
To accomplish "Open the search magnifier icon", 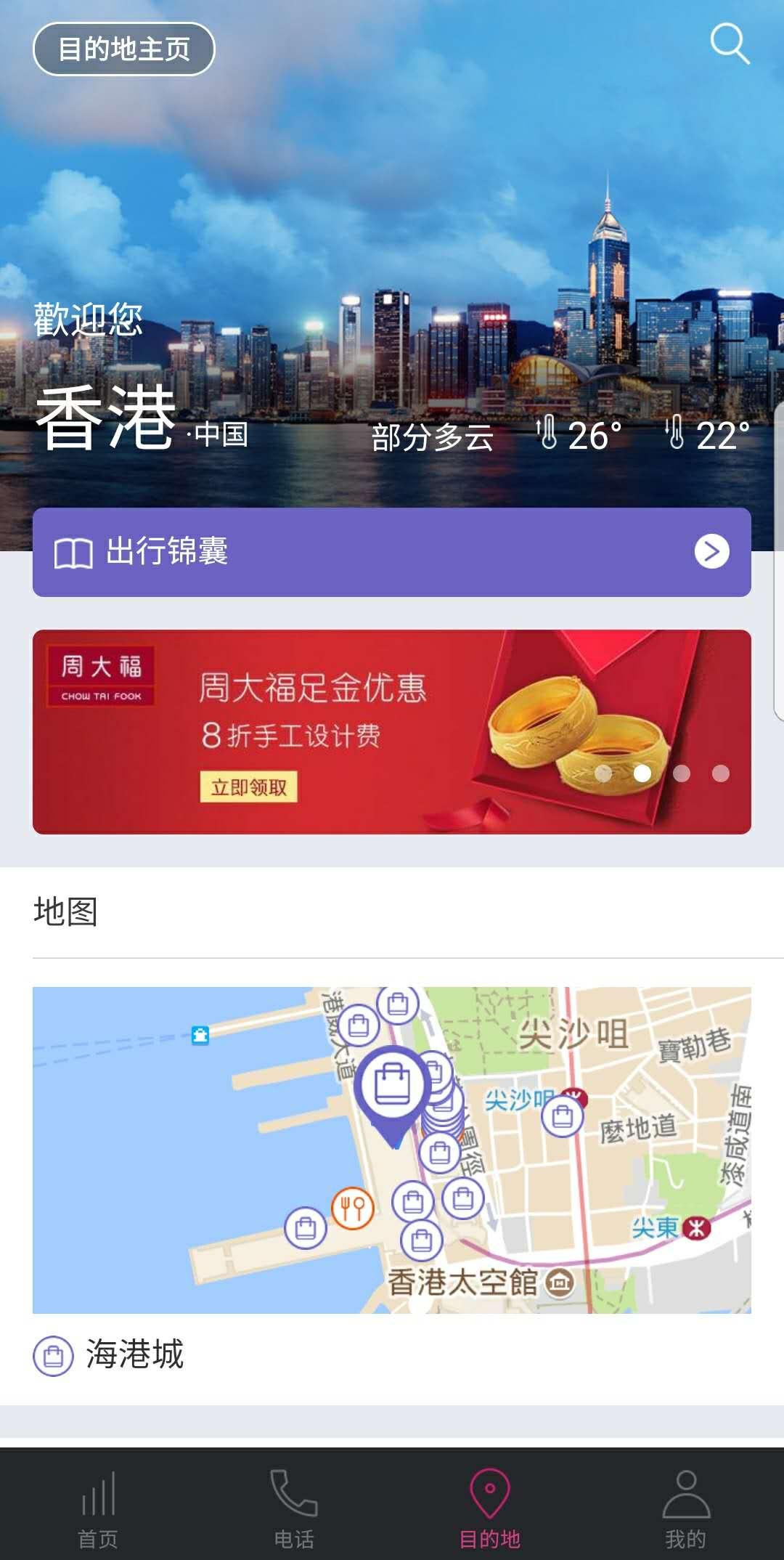I will coord(729,44).
